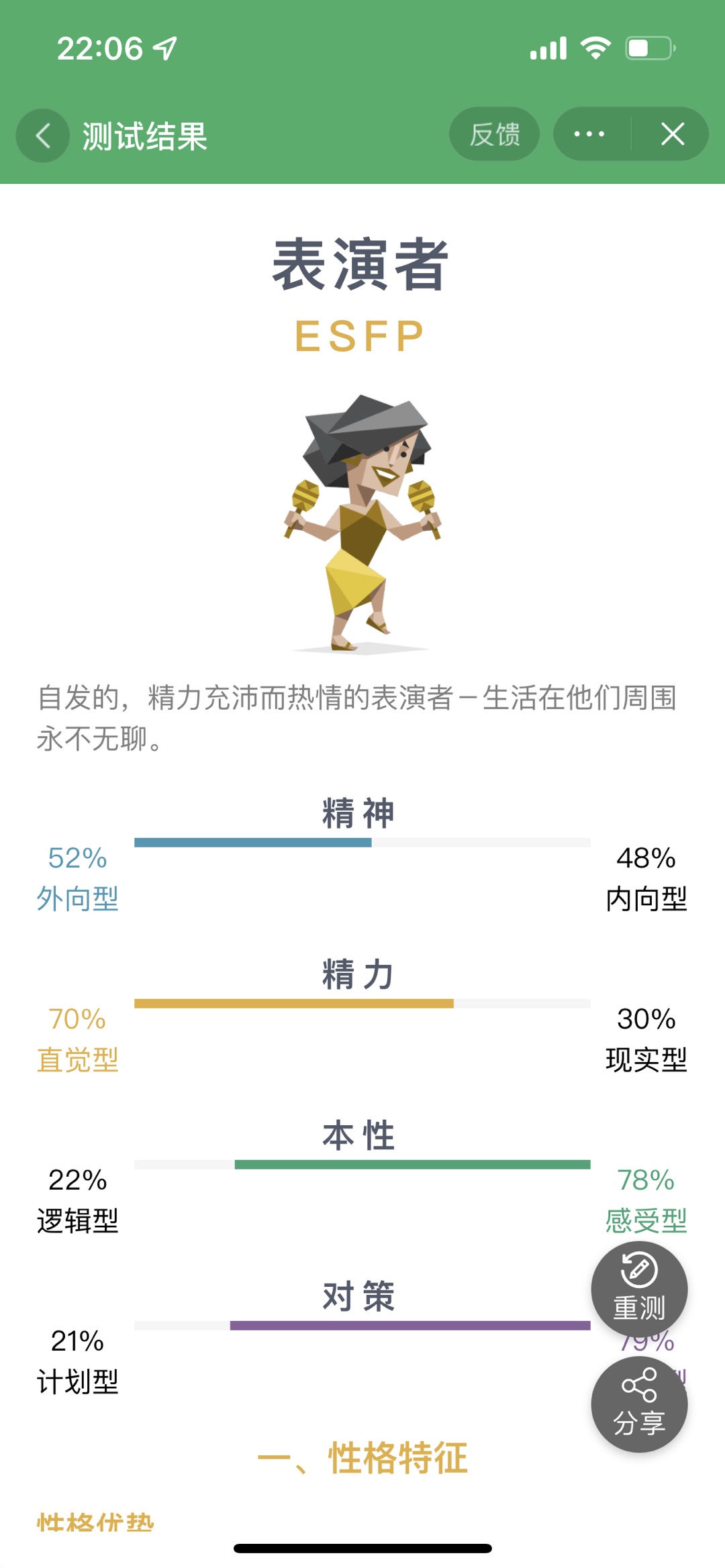725x1568 pixels.
Task: Close the mini program with the X
Action: tap(673, 134)
